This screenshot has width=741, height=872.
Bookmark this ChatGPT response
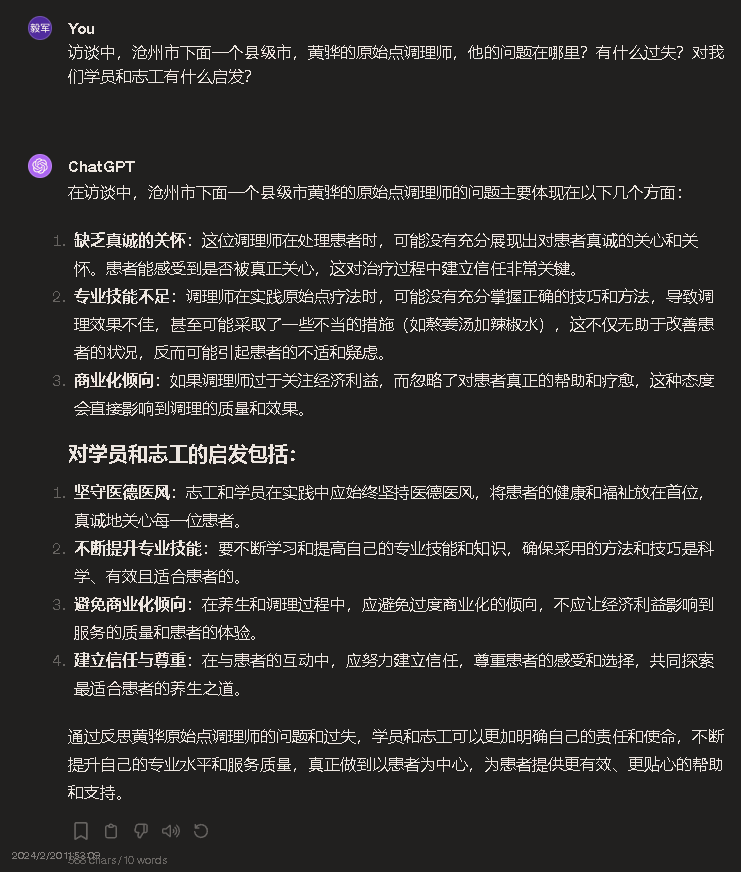(81, 831)
